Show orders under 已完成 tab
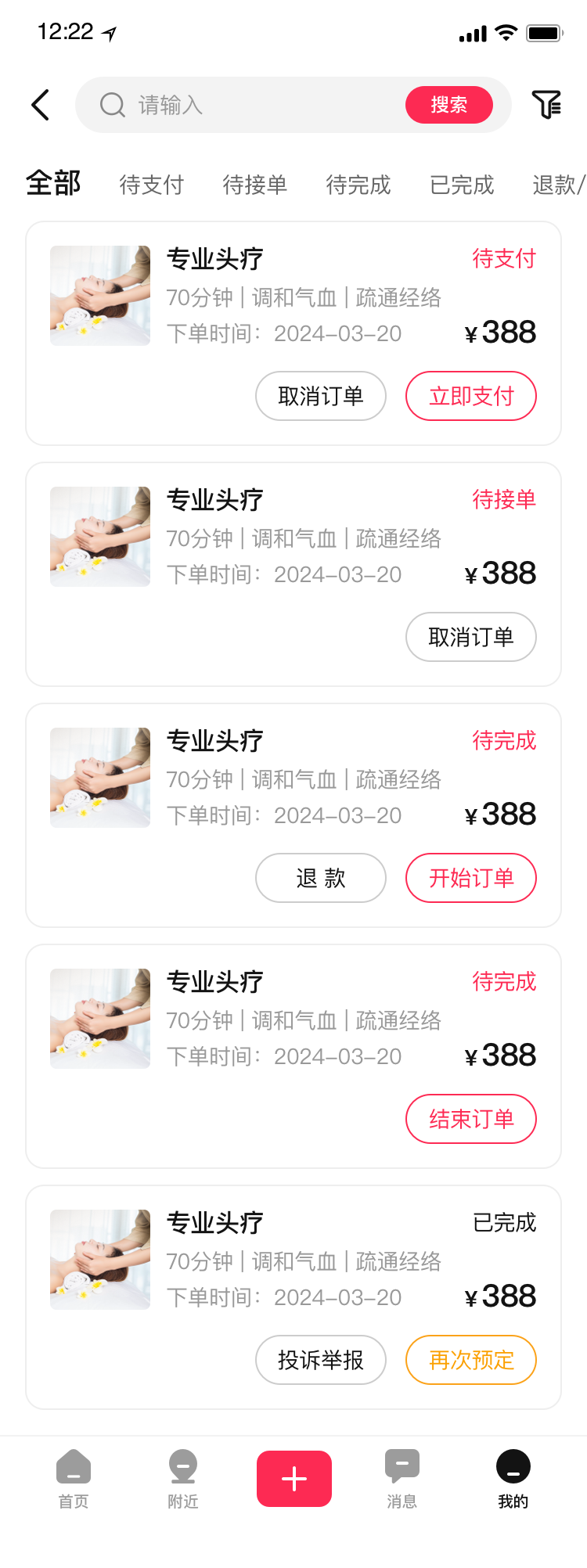This screenshot has width=587, height=1568. pyautogui.click(x=462, y=185)
